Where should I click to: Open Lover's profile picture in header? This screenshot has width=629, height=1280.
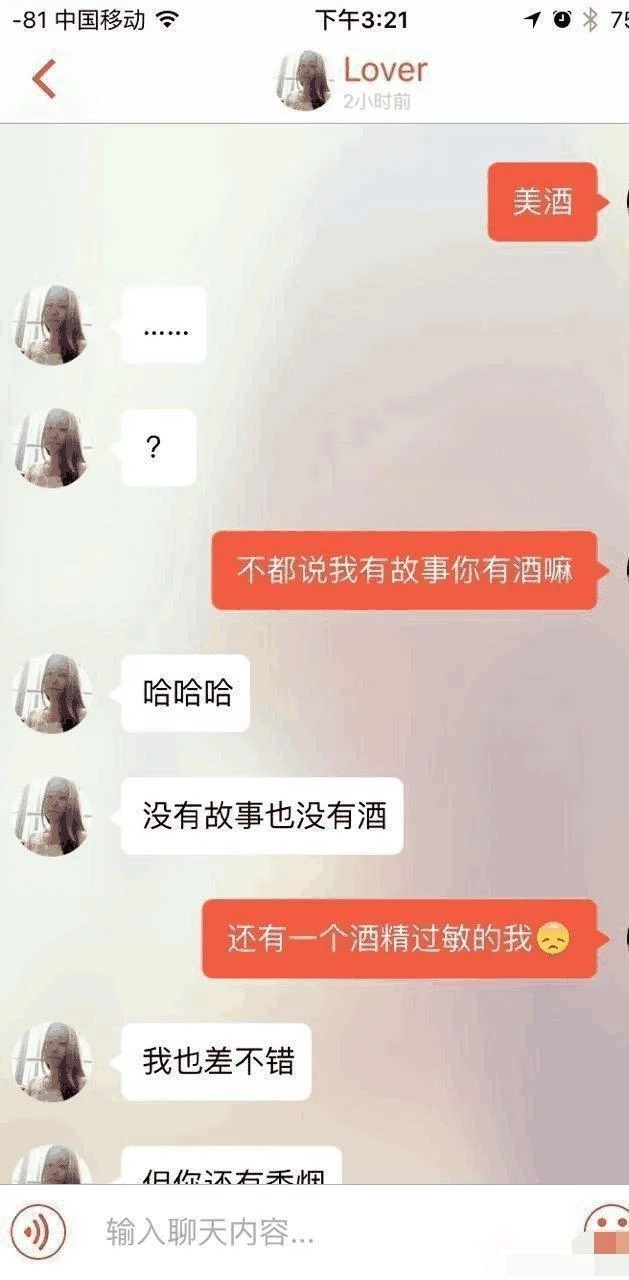[305, 80]
